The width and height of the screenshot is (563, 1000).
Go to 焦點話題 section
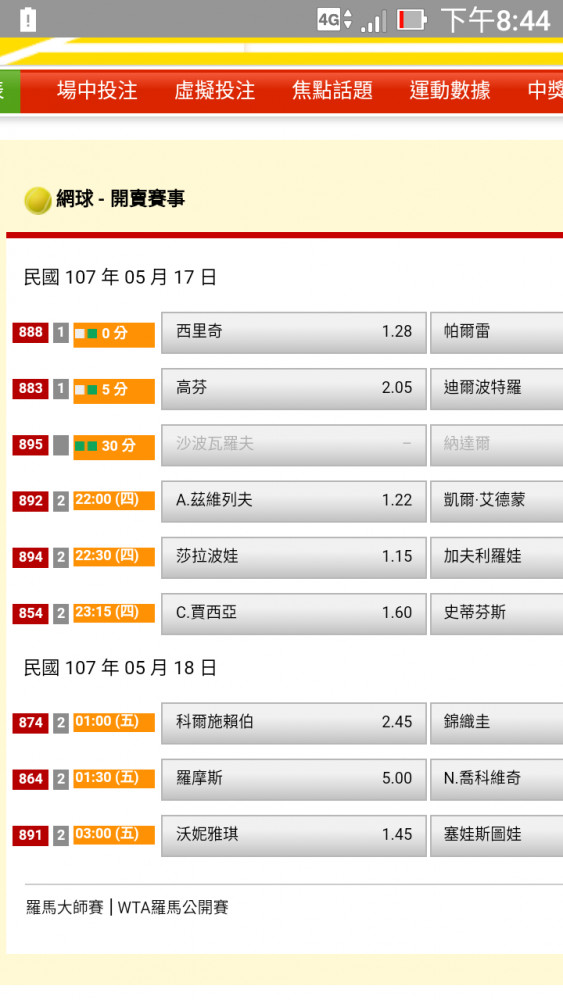332,91
